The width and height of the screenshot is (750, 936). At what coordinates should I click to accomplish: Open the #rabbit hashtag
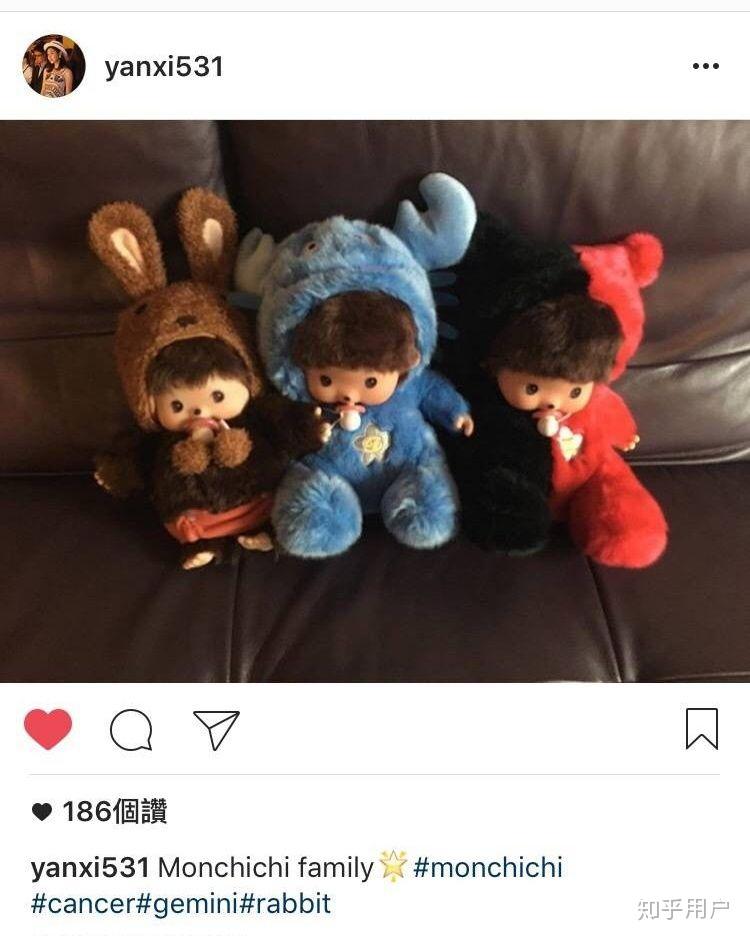pos(286,904)
